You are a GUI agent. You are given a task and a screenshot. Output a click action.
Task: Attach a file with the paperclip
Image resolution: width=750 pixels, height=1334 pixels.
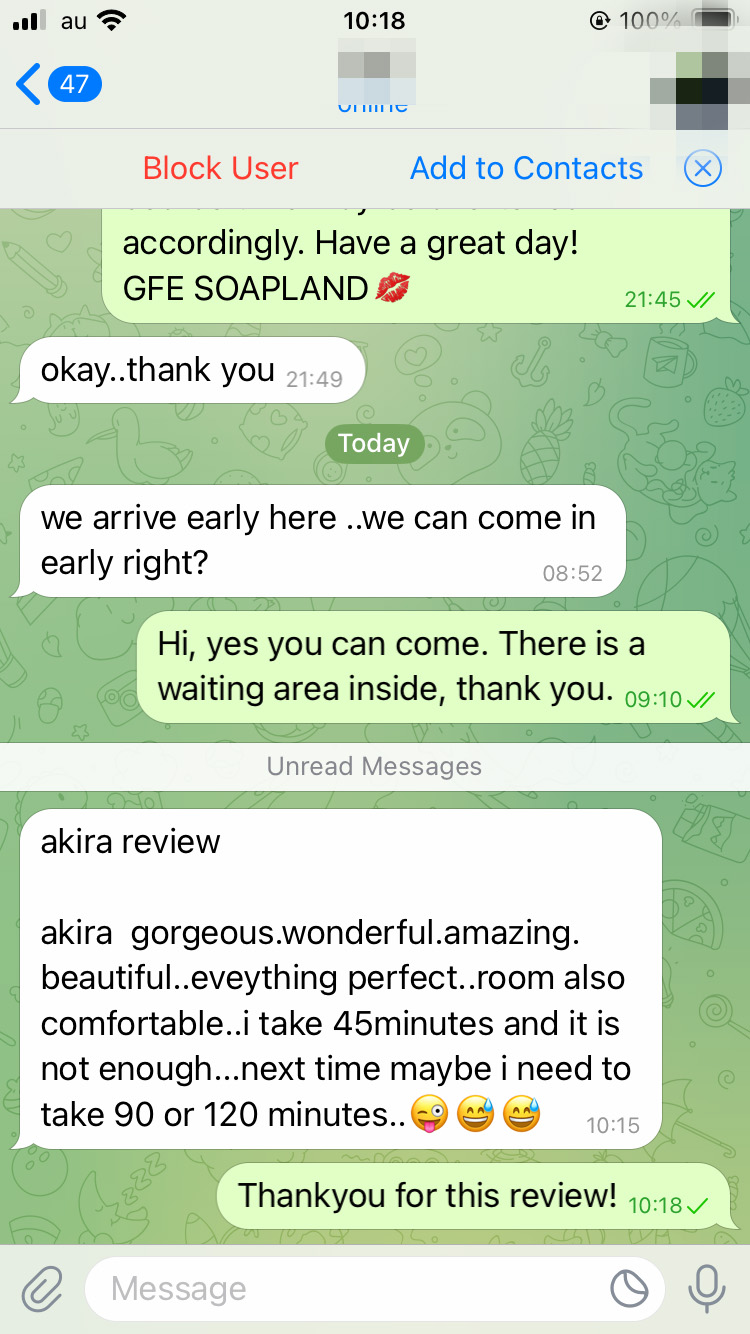click(42, 1288)
